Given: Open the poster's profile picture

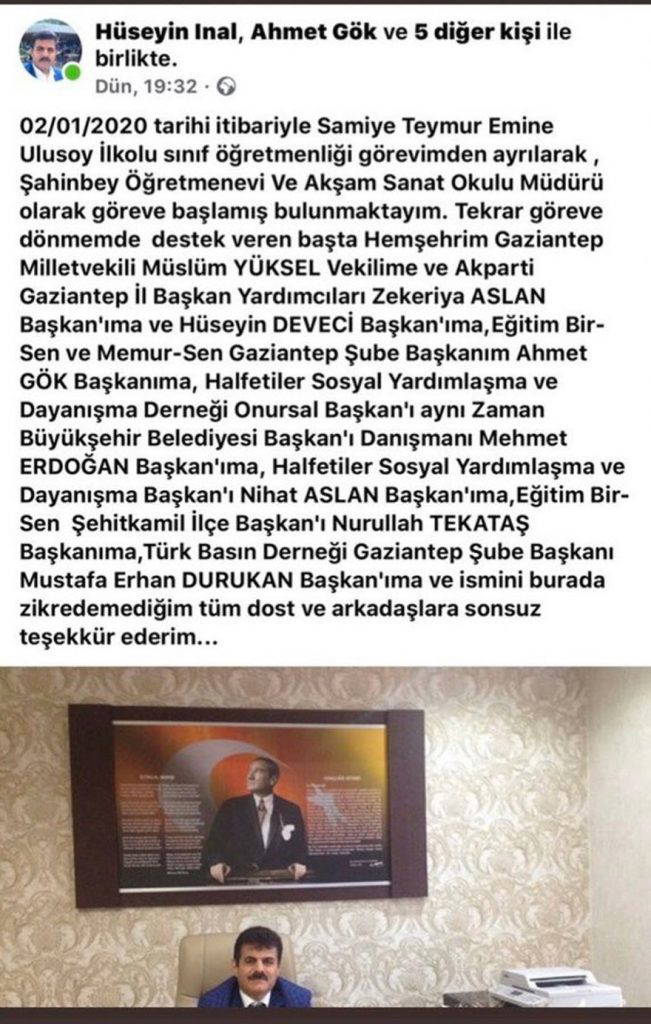Looking at the screenshot, I should coord(51,51).
